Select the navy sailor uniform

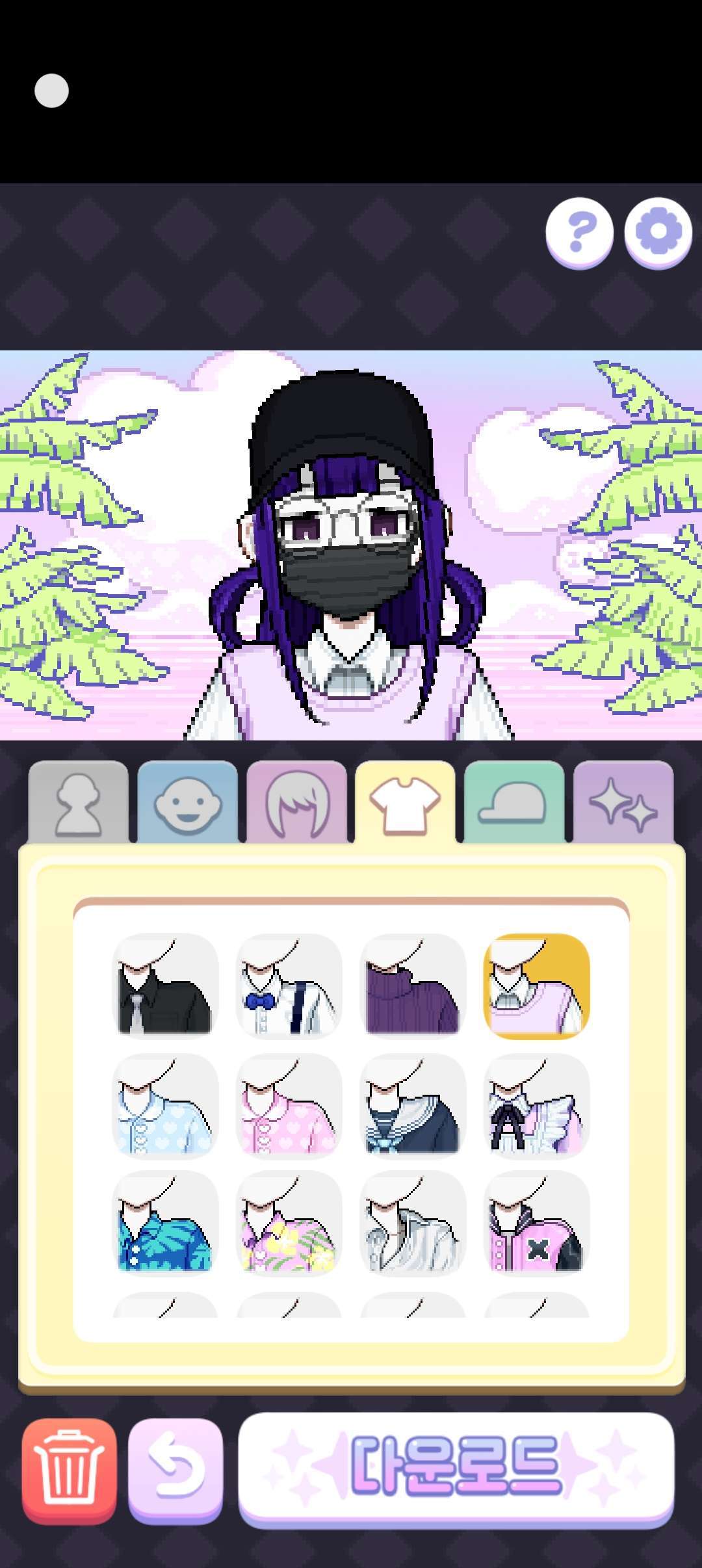tap(412, 1105)
